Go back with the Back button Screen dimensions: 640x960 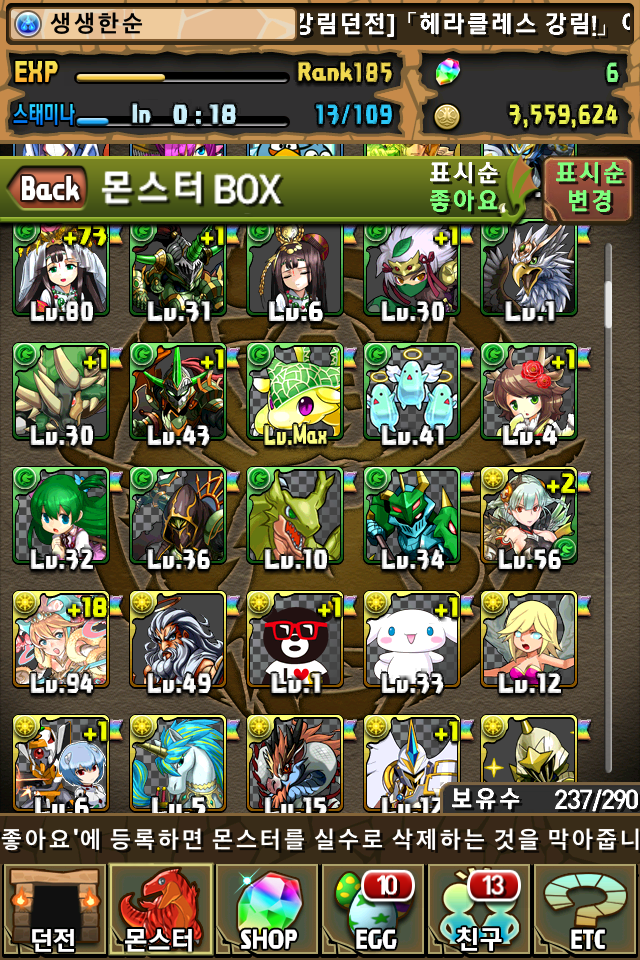(x=48, y=188)
